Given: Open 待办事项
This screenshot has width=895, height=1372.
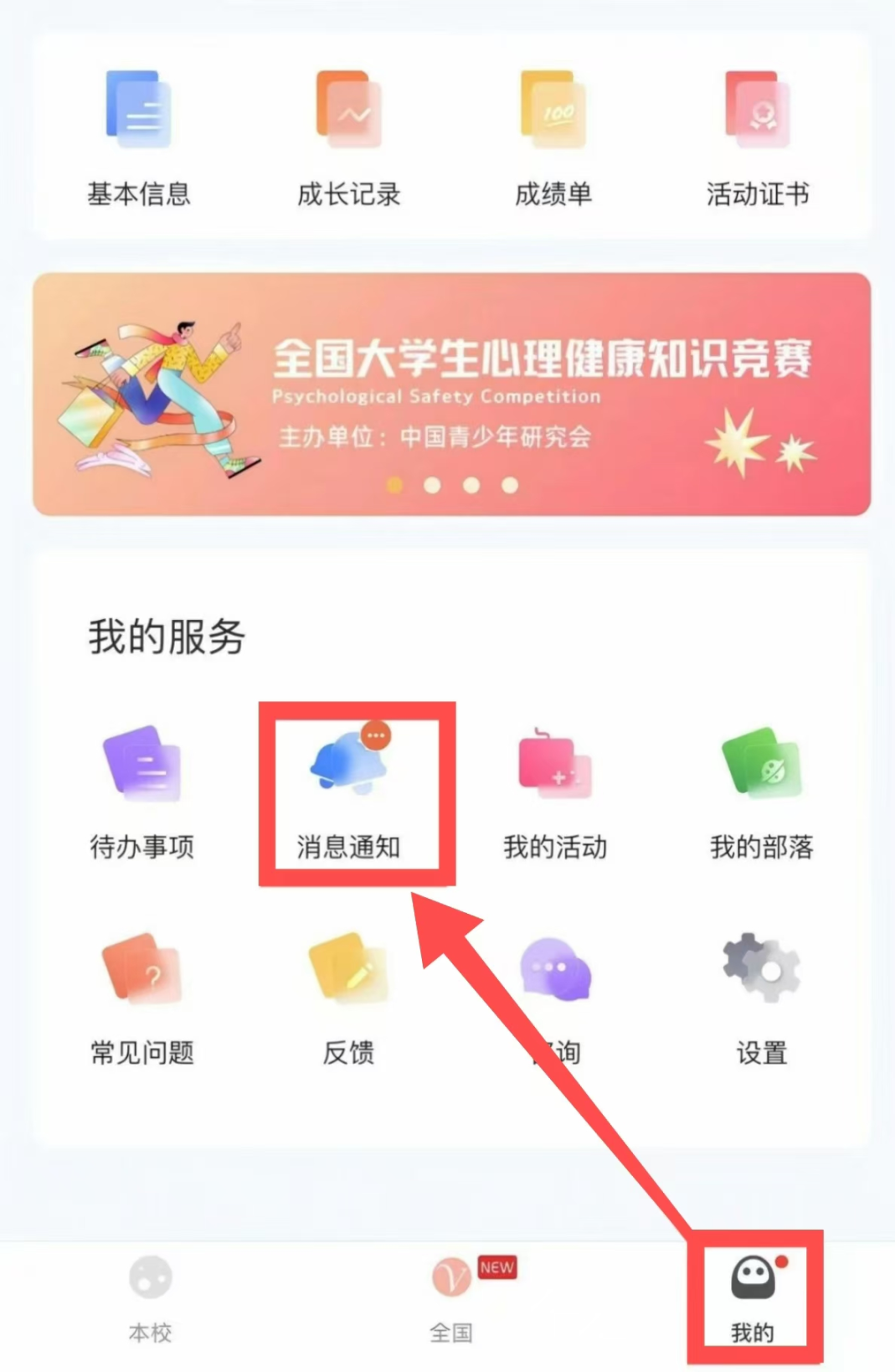Looking at the screenshot, I should click(x=141, y=792).
